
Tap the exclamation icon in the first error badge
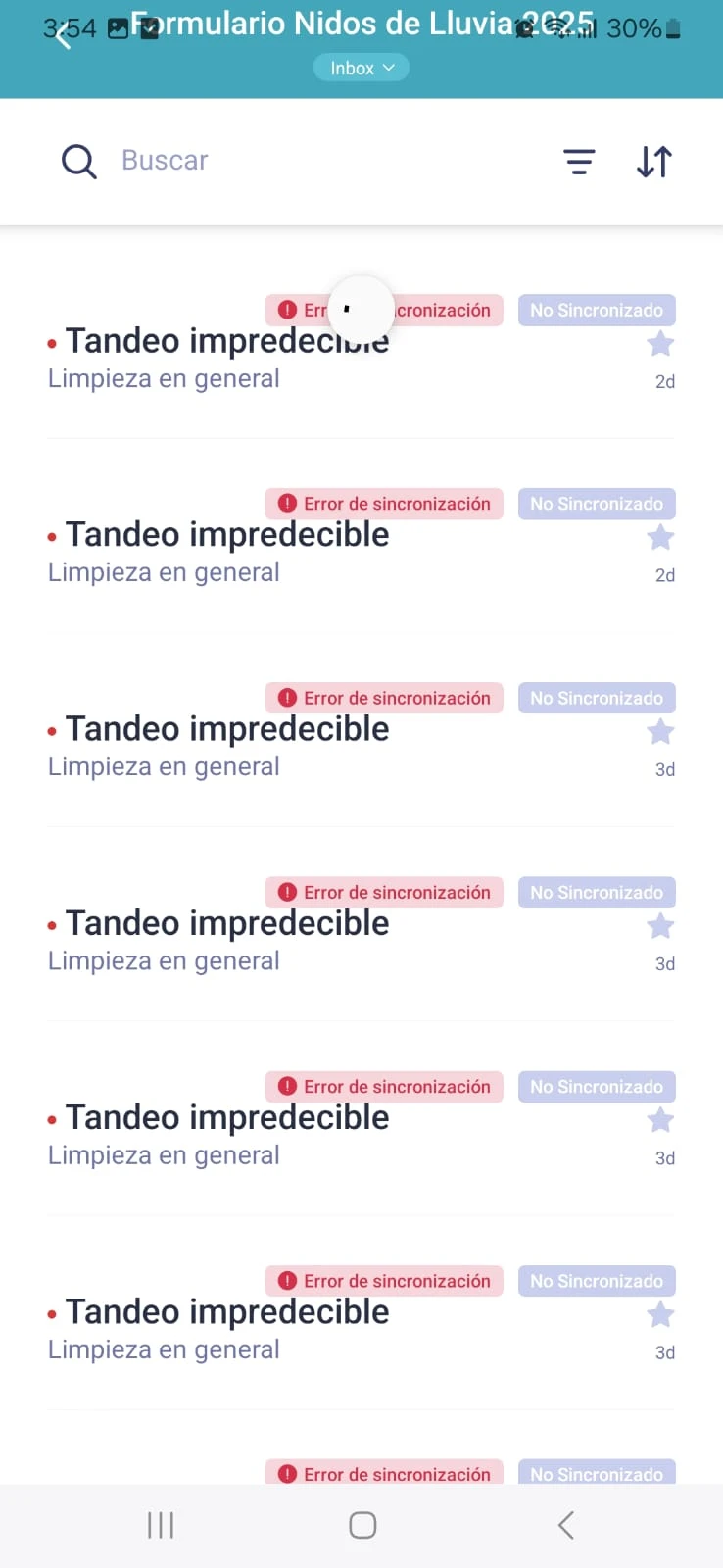[287, 309]
